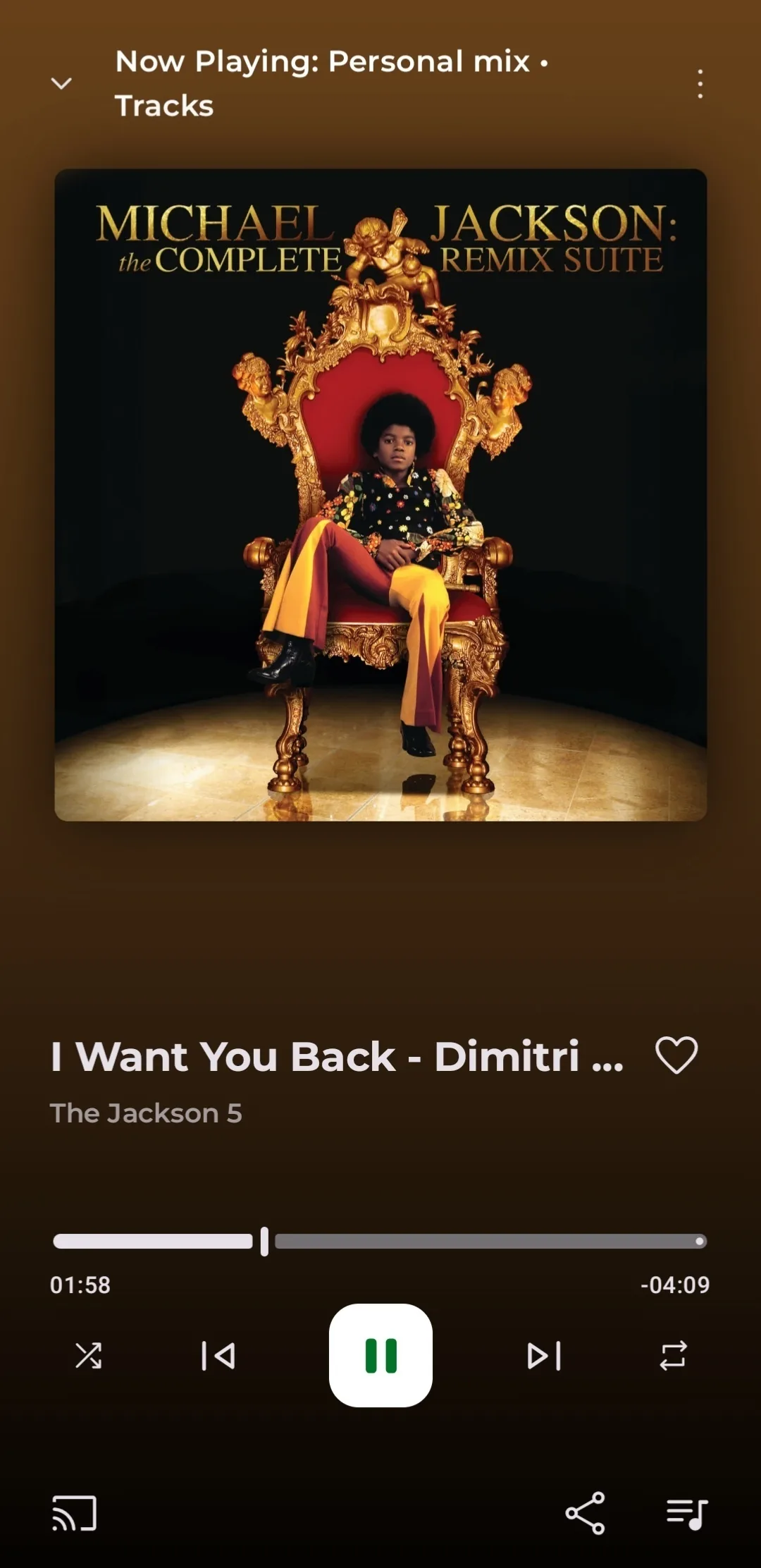The height and width of the screenshot is (1568, 761).
Task: Open the play queue
Action: tap(687, 1513)
